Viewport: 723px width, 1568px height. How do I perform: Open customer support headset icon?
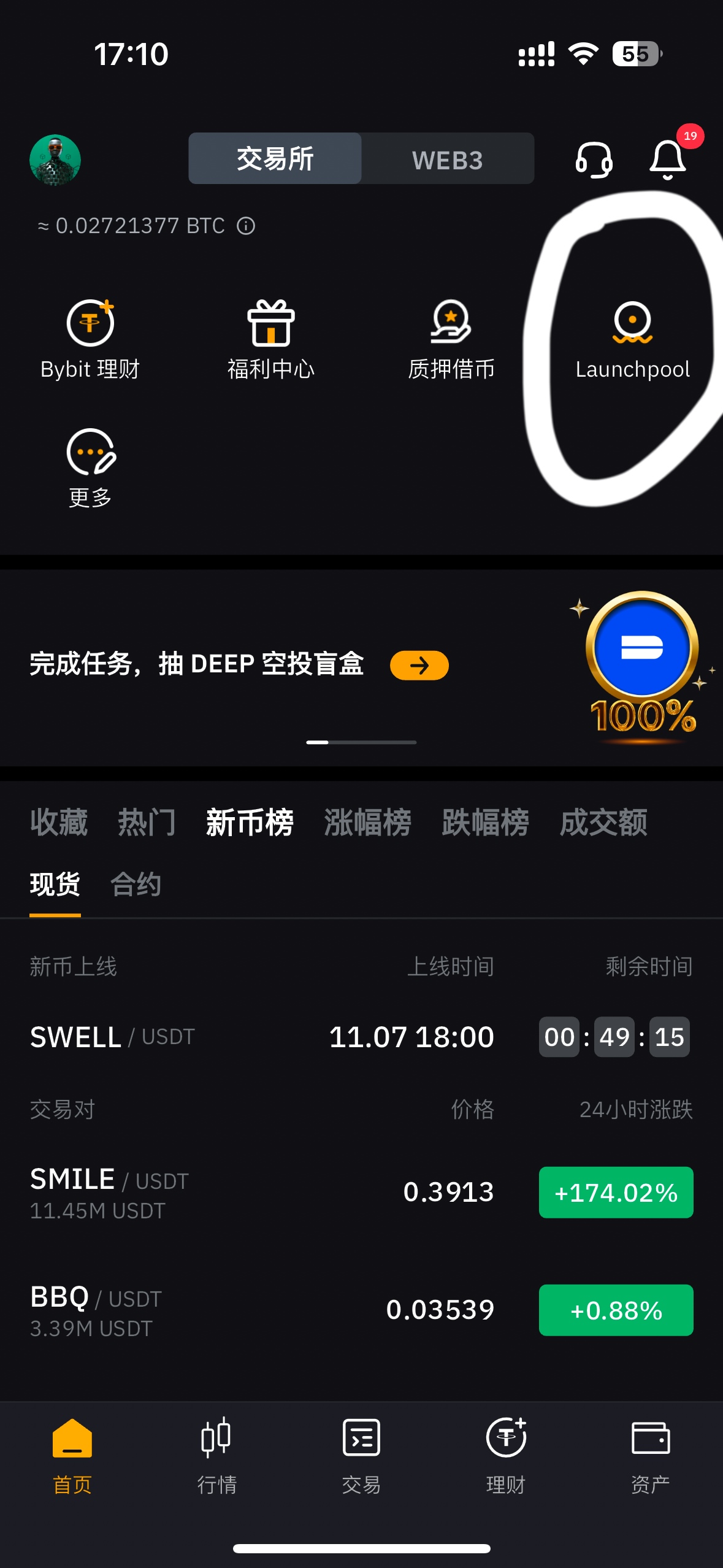click(594, 159)
